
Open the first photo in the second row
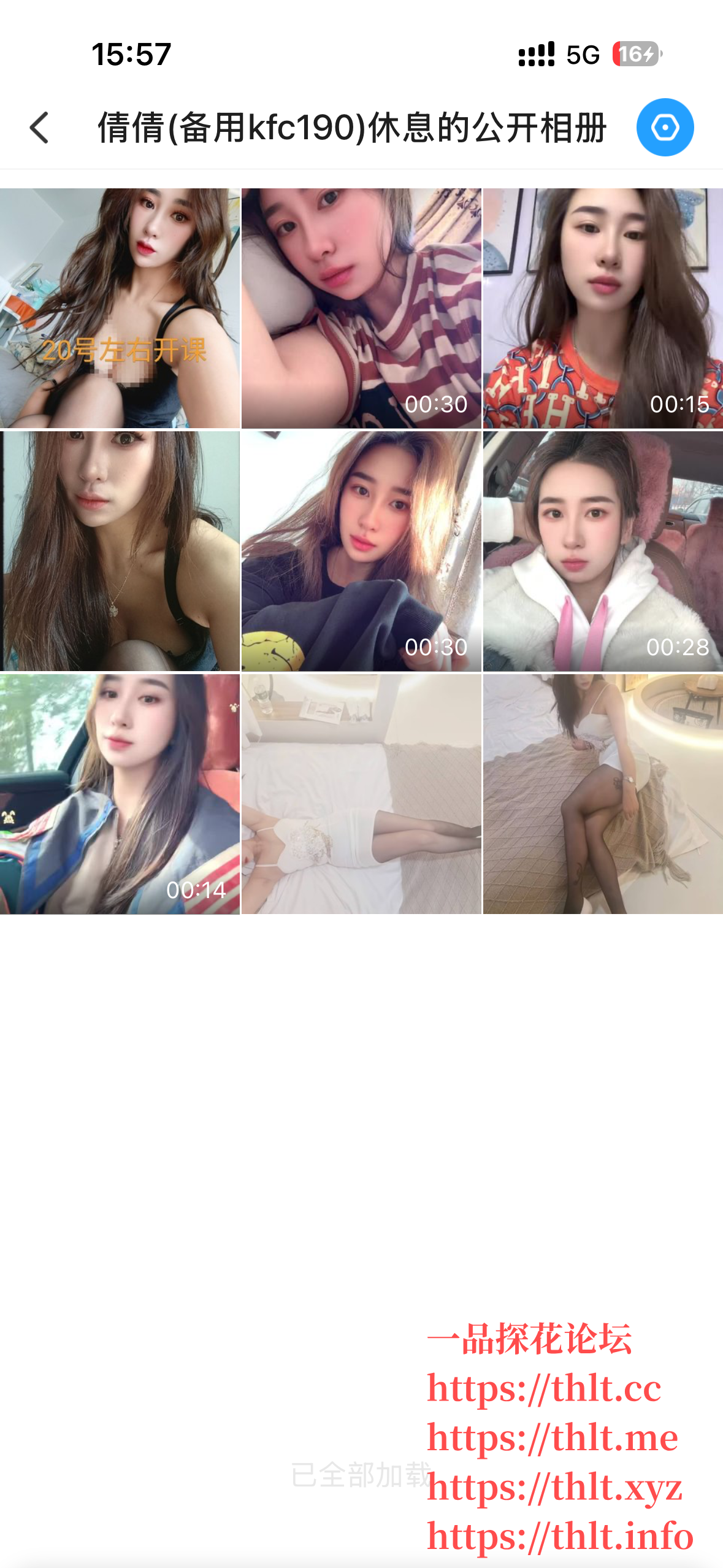[x=120, y=551]
